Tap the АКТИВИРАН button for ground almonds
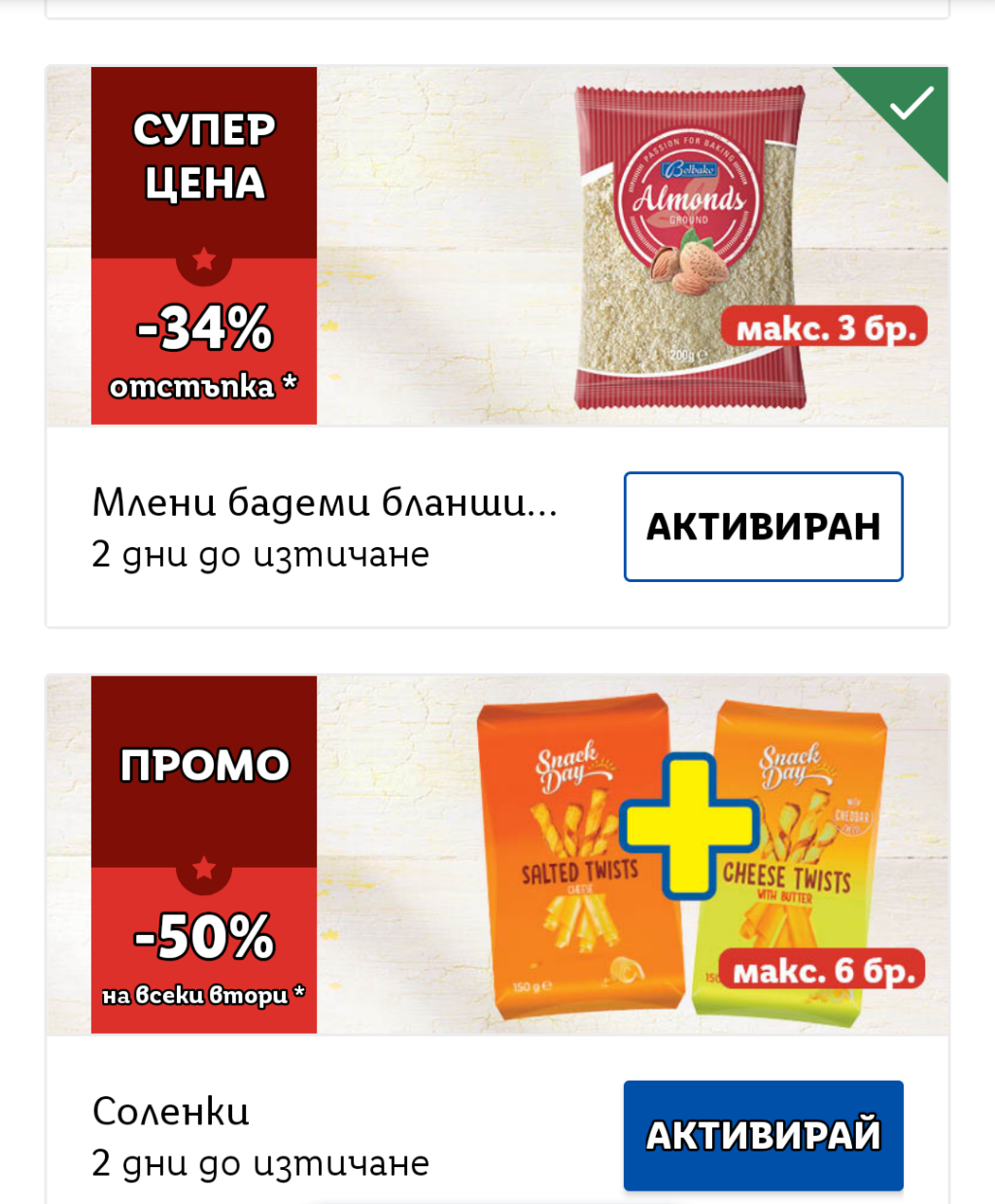Image resolution: width=995 pixels, height=1204 pixels. click(763, 527)
